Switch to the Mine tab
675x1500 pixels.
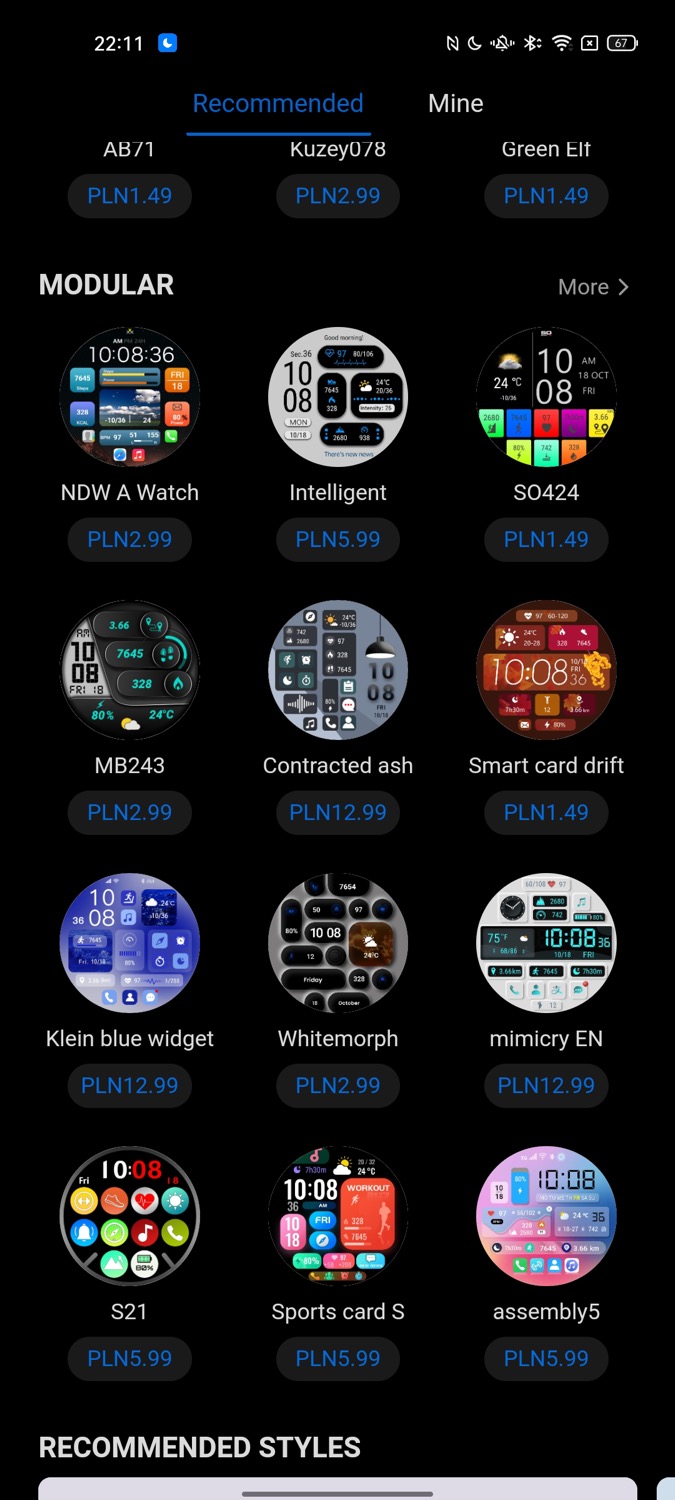pos(455,103)
